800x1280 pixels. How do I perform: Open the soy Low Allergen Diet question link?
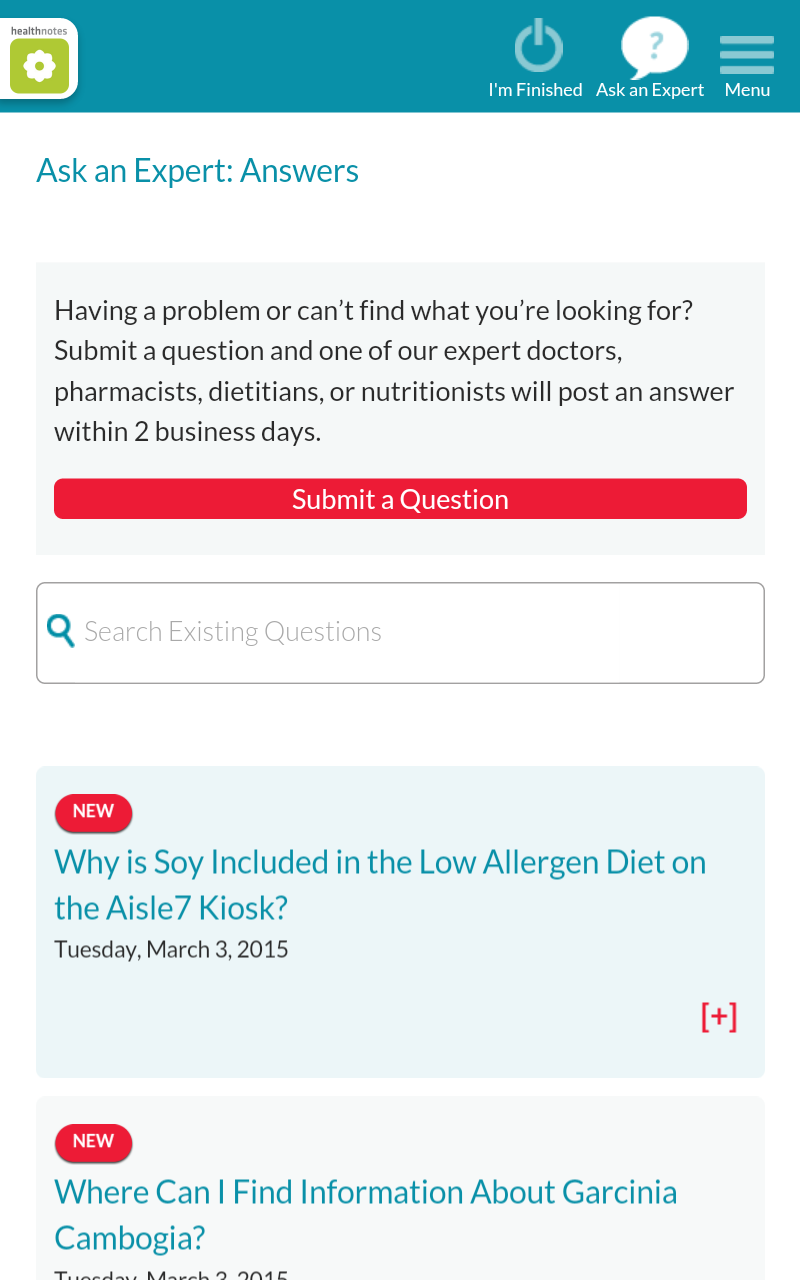pyautogui.click(x=380, y=884)
